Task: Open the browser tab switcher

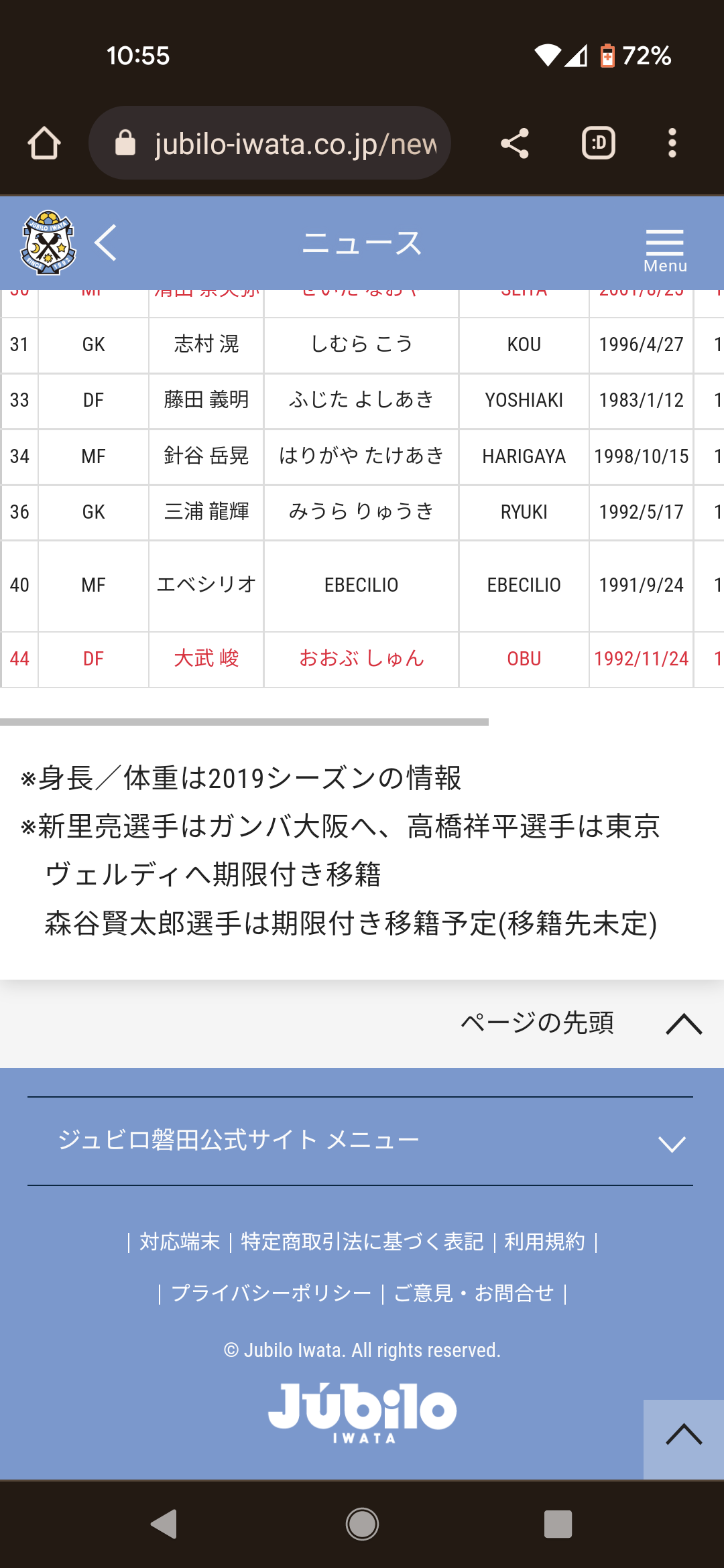Action: point(598,143)
